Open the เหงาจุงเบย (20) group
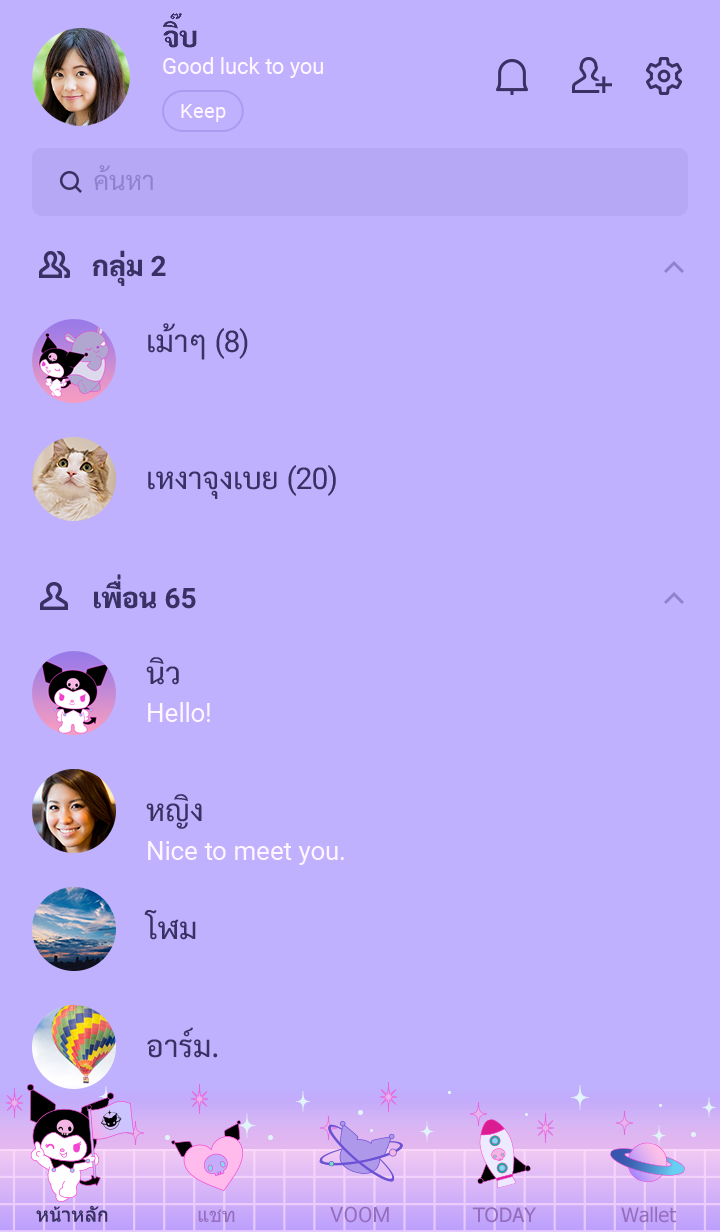The width and height of the screenshot is (720, 1232). coord(241,480)
